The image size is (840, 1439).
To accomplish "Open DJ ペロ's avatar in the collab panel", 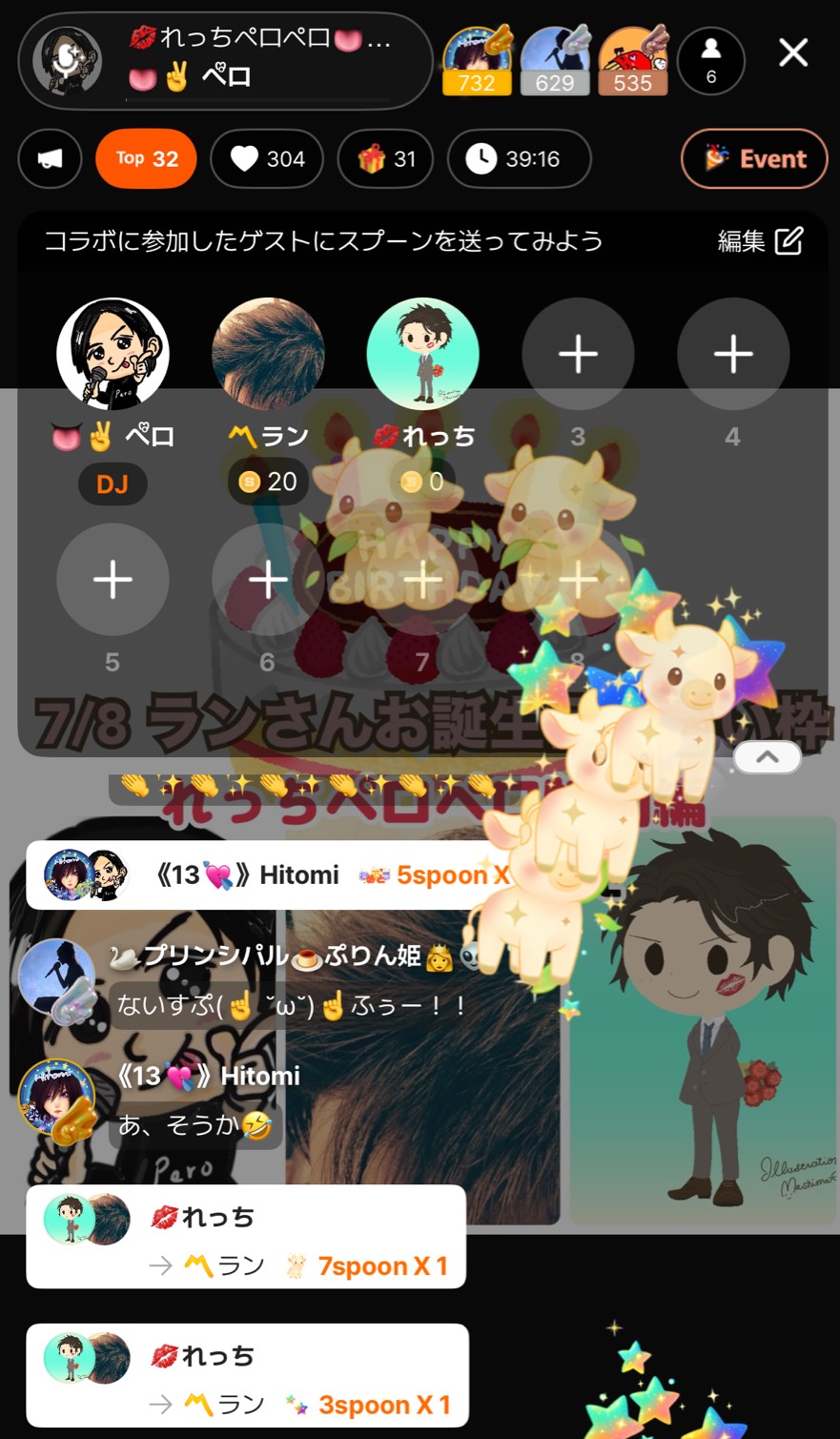I will click(x=113, y=354).
